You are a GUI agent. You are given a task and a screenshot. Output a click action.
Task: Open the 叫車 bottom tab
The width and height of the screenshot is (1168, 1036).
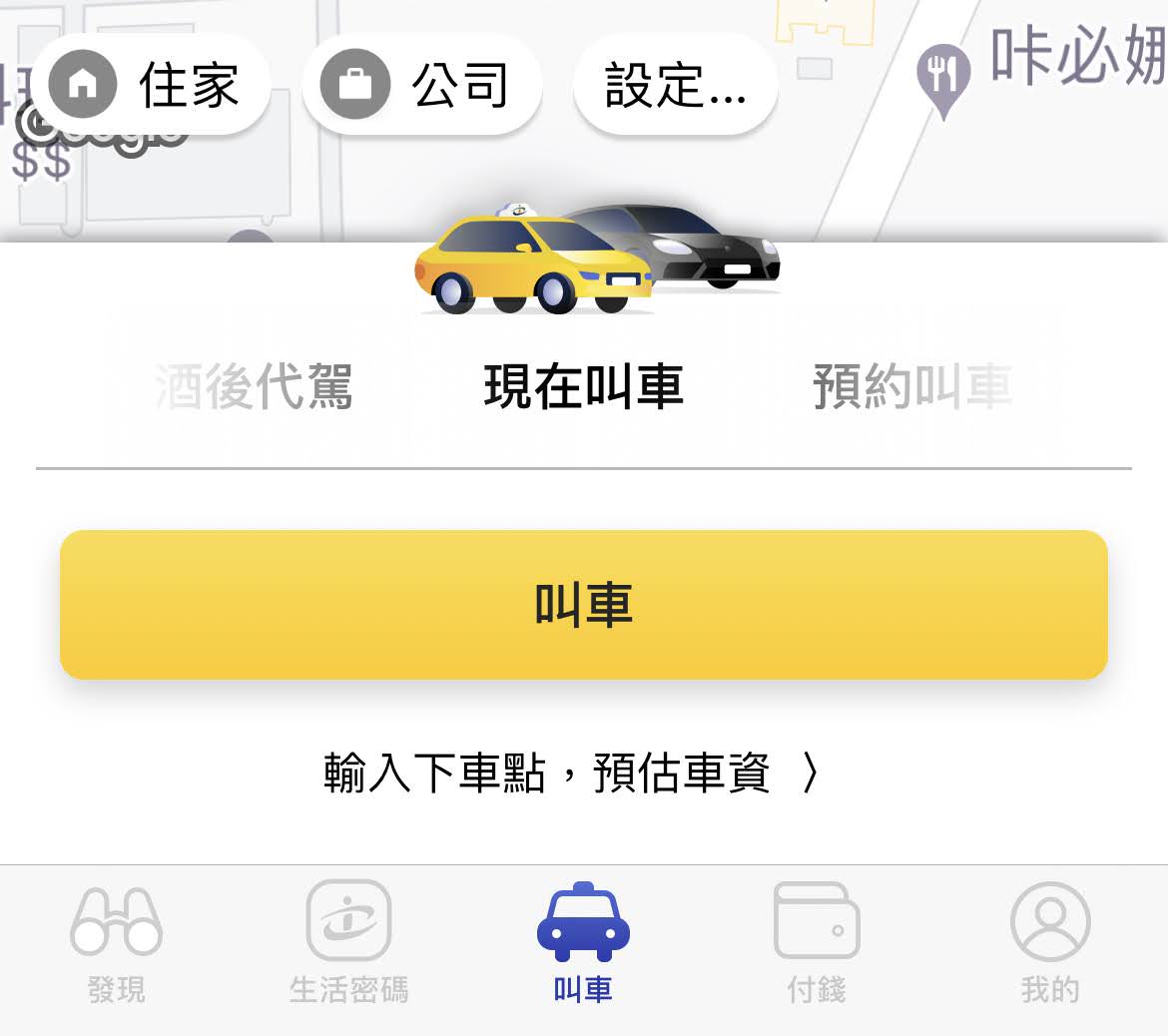[x=583, y=944]
